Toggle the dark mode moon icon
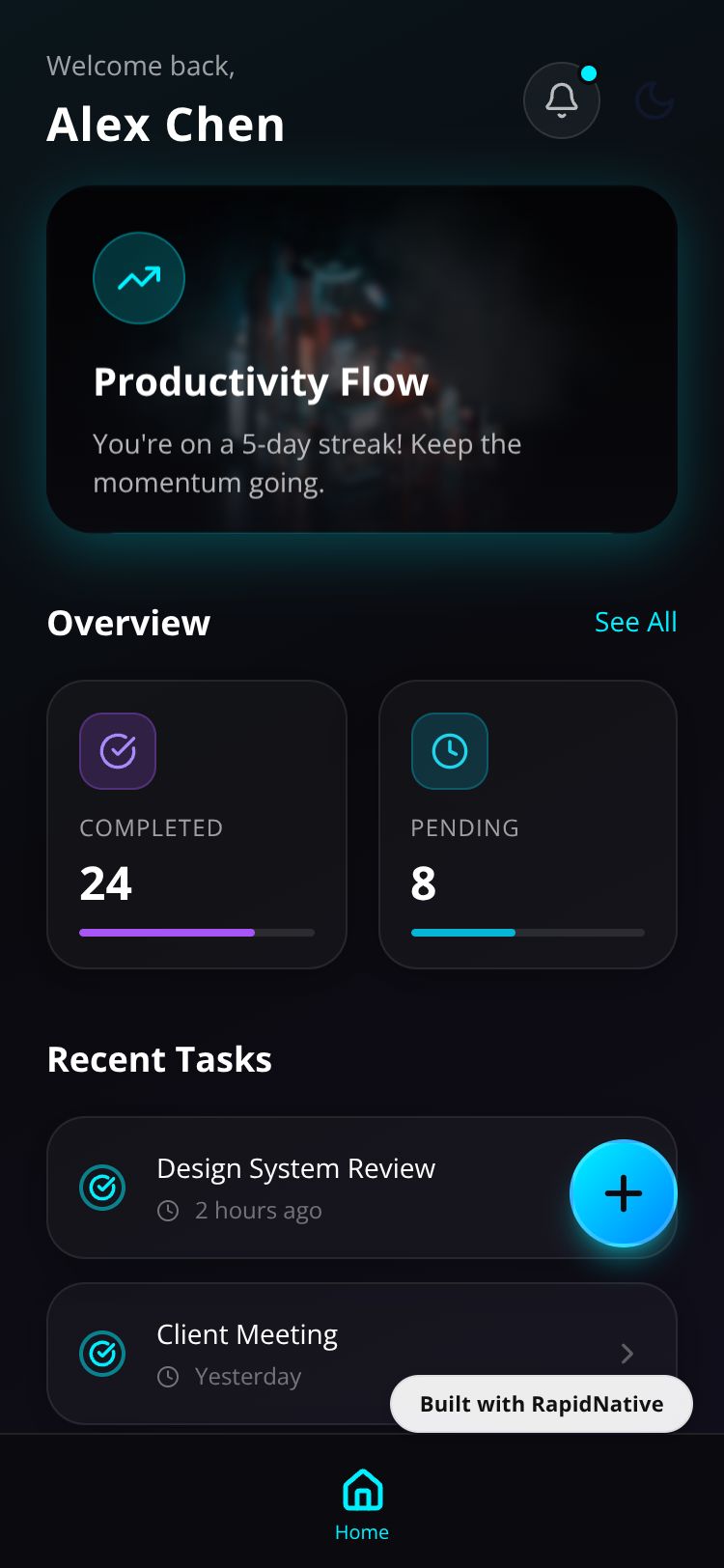Image resolution: width=724 pixels, height=1568 pixels. pyautogui.click(x=654, y=100)
